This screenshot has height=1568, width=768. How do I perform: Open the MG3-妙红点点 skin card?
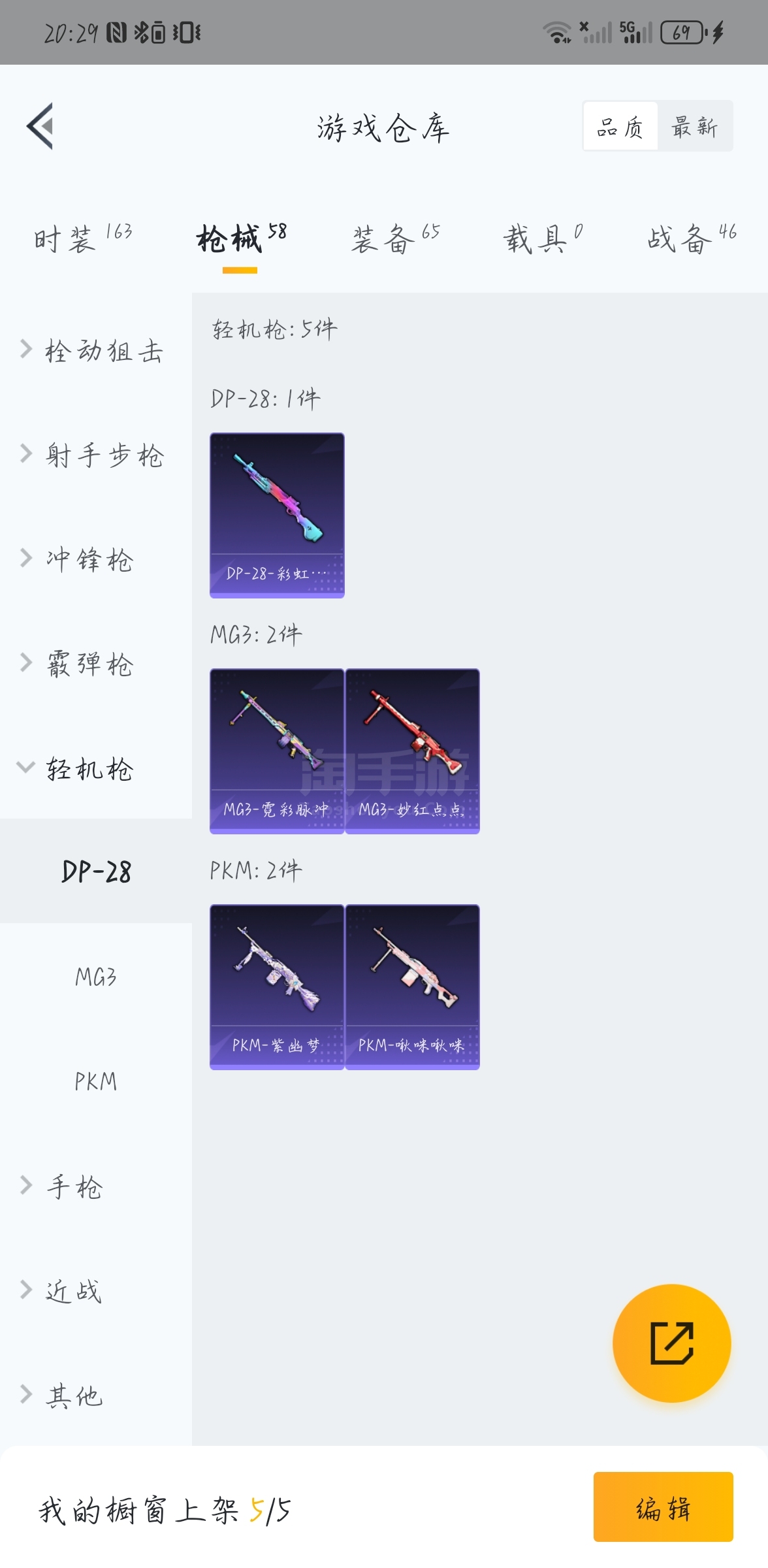tap(412, 751)
